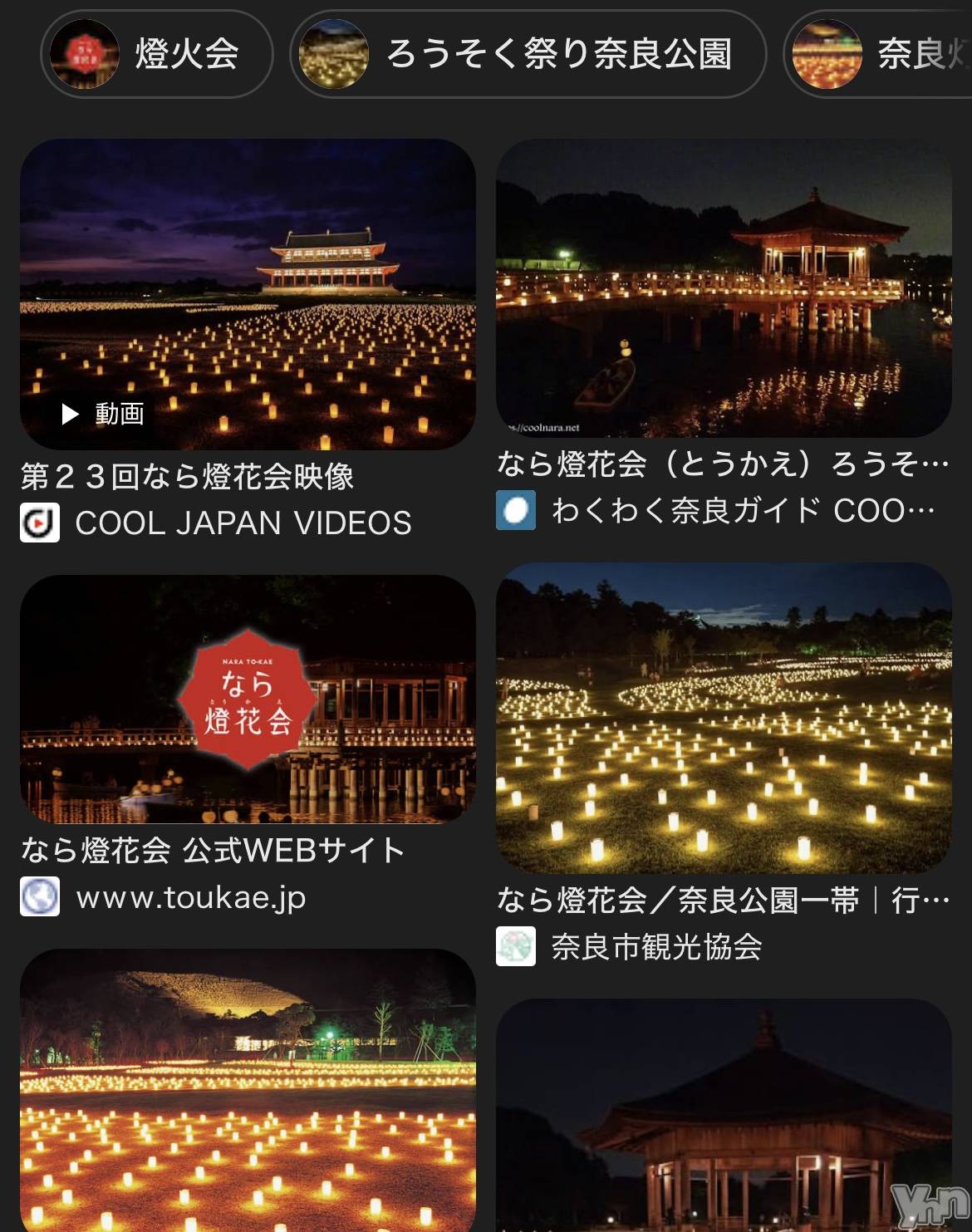Click the 奈良市観光協会 site icon

515,946
